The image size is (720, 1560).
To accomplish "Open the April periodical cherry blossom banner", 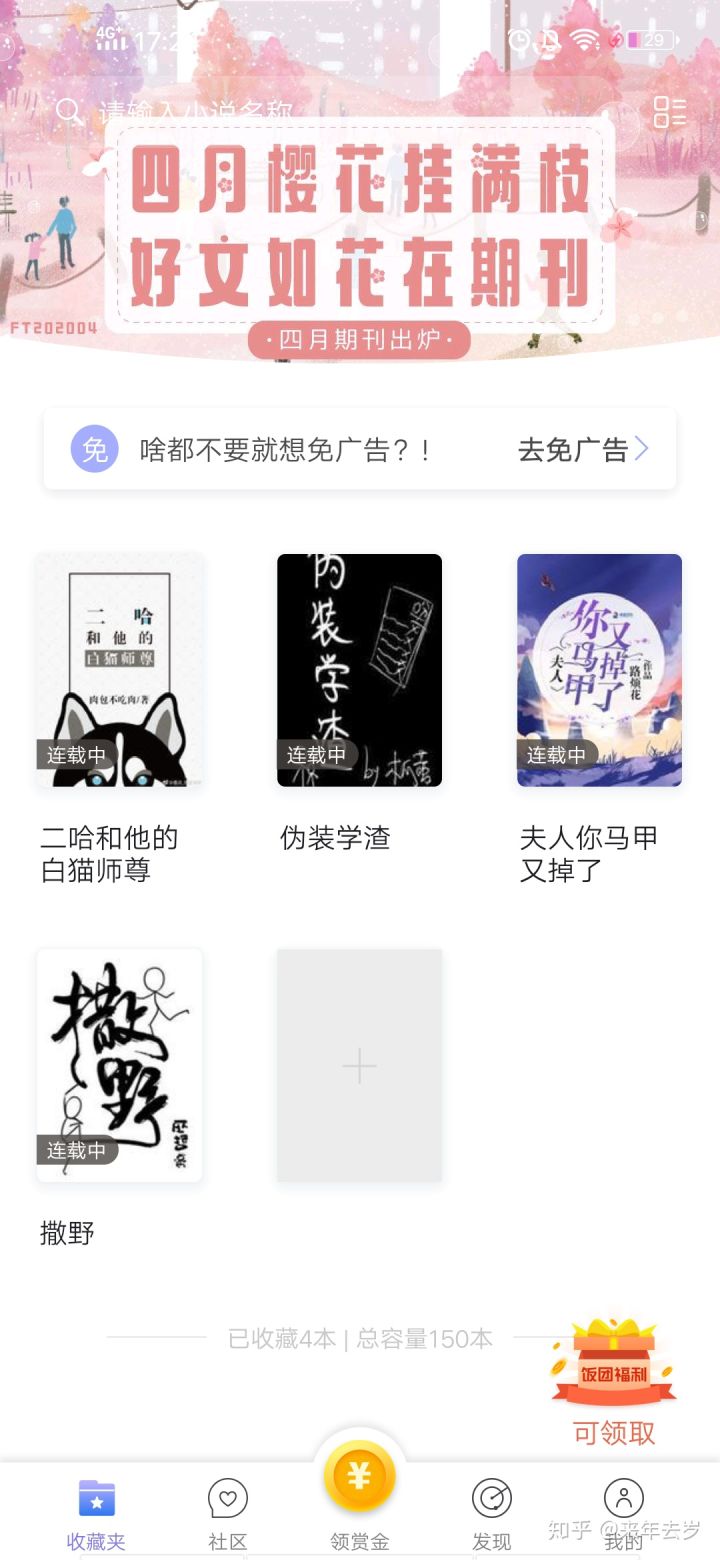I will click(x=360, y=230).
